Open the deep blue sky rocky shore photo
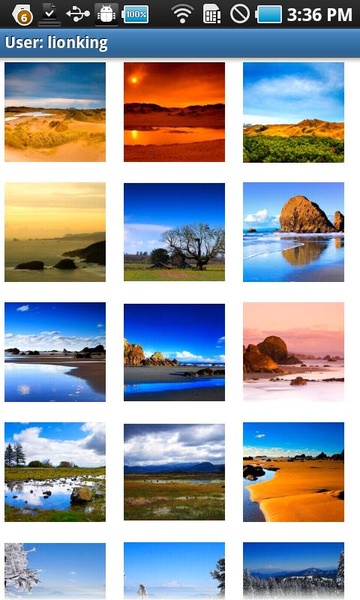Image resolution: width=360 pixels, height=600 pixels. 174,352
